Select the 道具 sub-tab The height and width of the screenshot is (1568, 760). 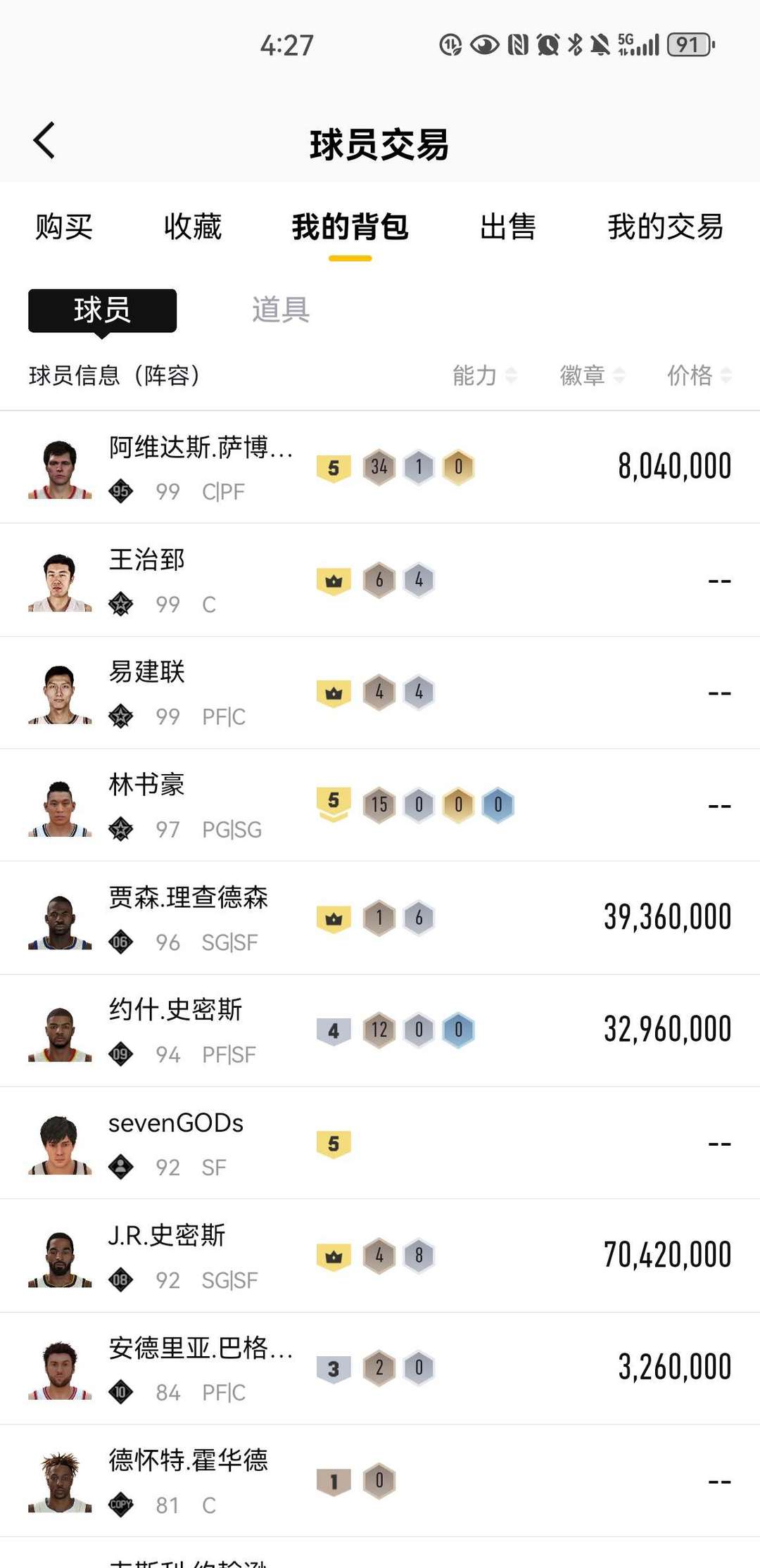(x=281, y=310)
